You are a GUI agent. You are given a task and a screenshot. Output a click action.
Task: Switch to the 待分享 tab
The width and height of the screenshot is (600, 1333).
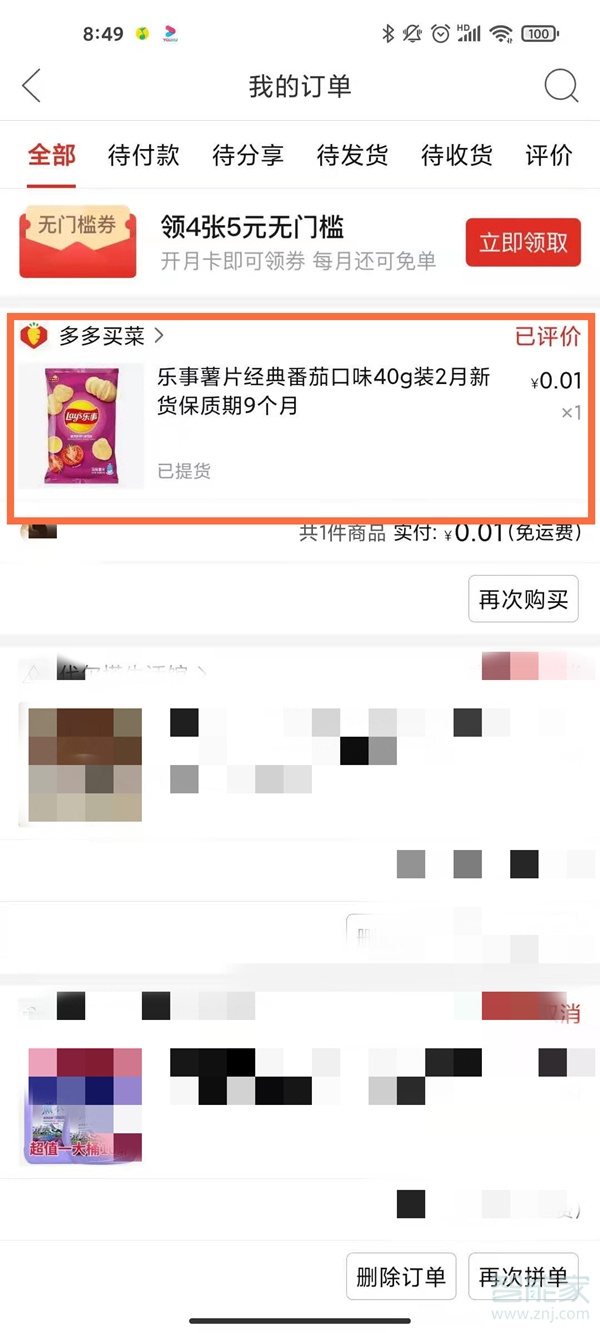248,155
